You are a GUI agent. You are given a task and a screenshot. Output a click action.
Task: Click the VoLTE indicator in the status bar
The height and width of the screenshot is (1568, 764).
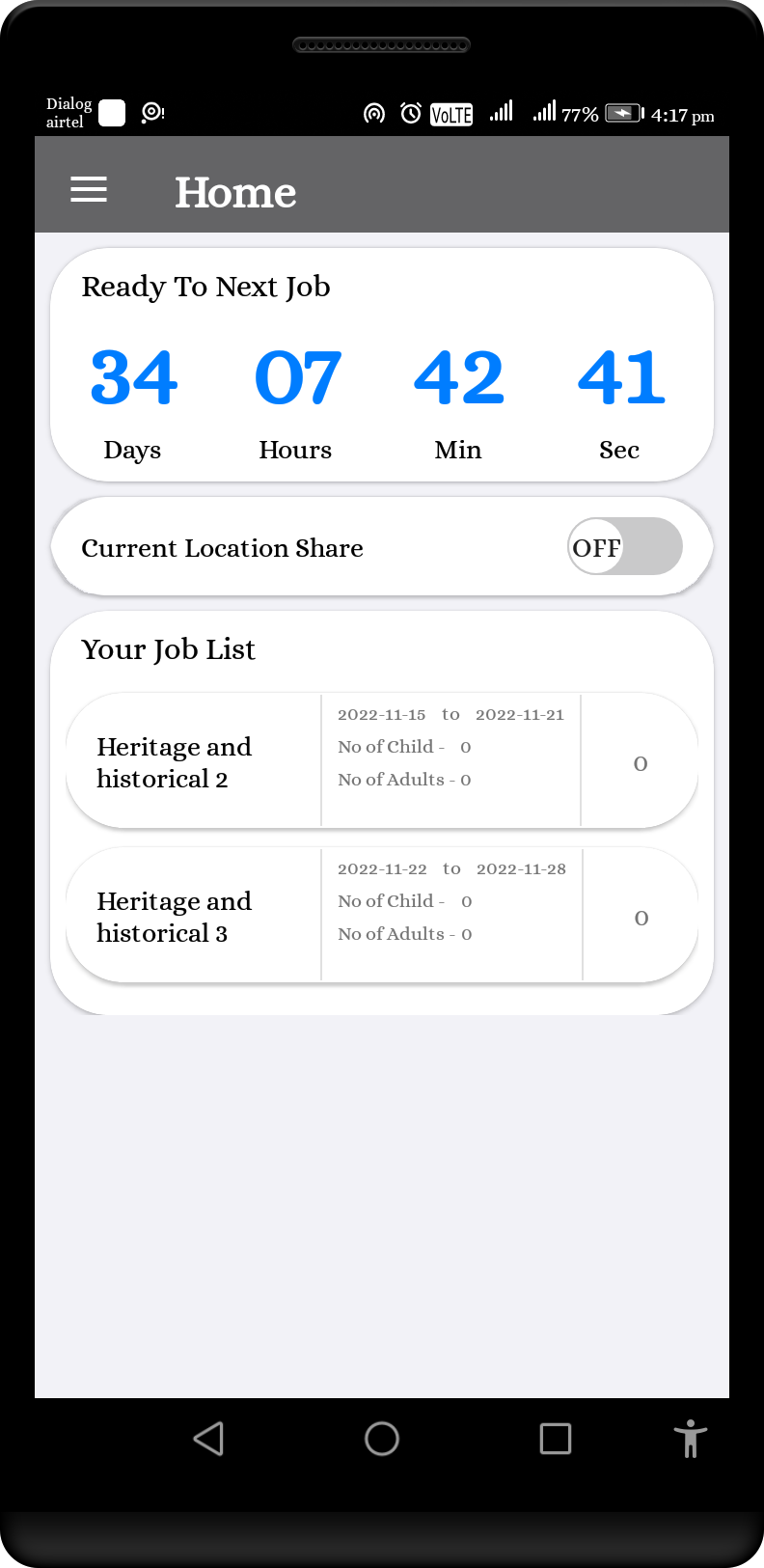click(450, 113)
